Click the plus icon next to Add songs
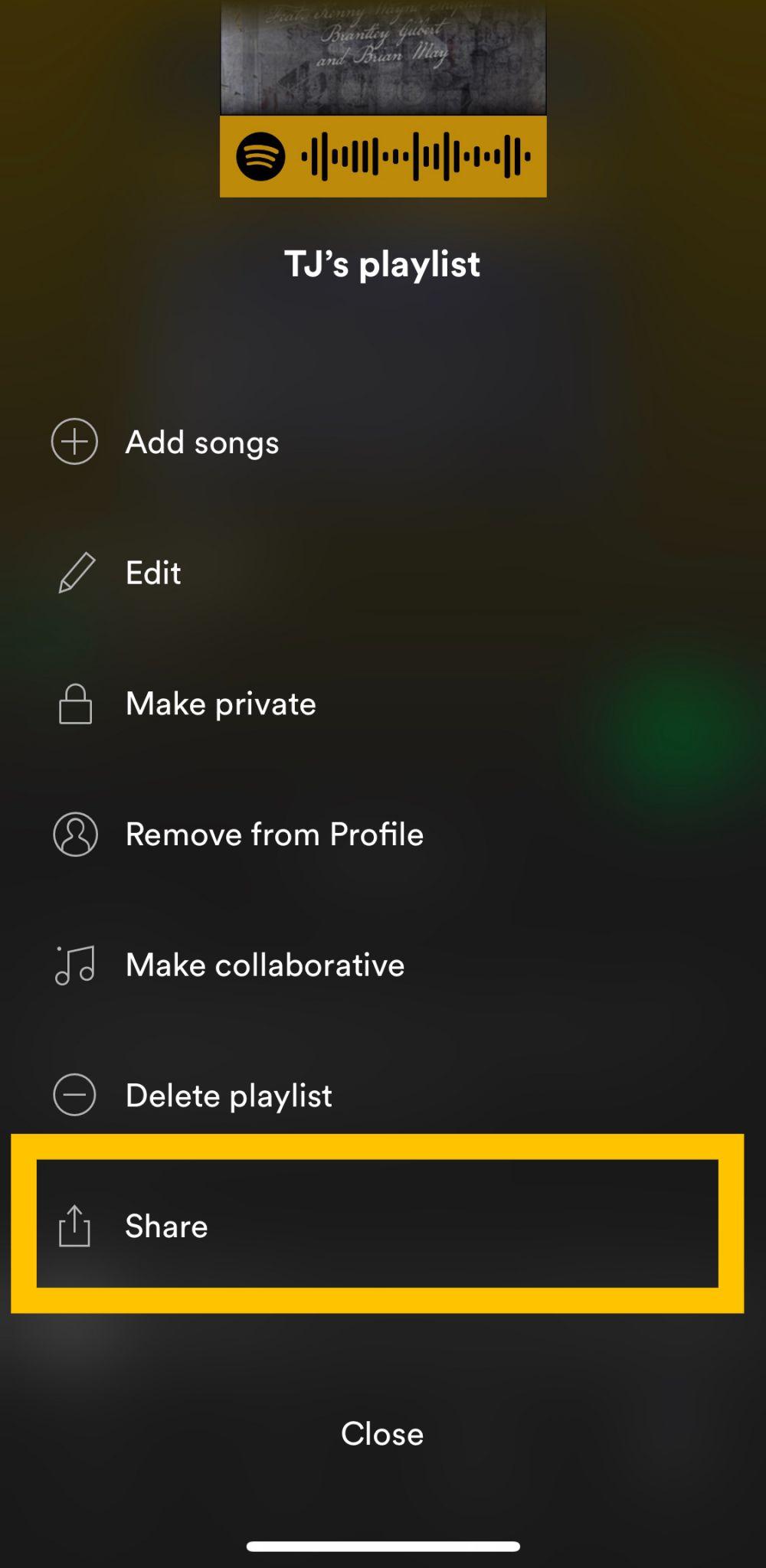Viewport: 766px width, 1568px height. click(74, 441)
